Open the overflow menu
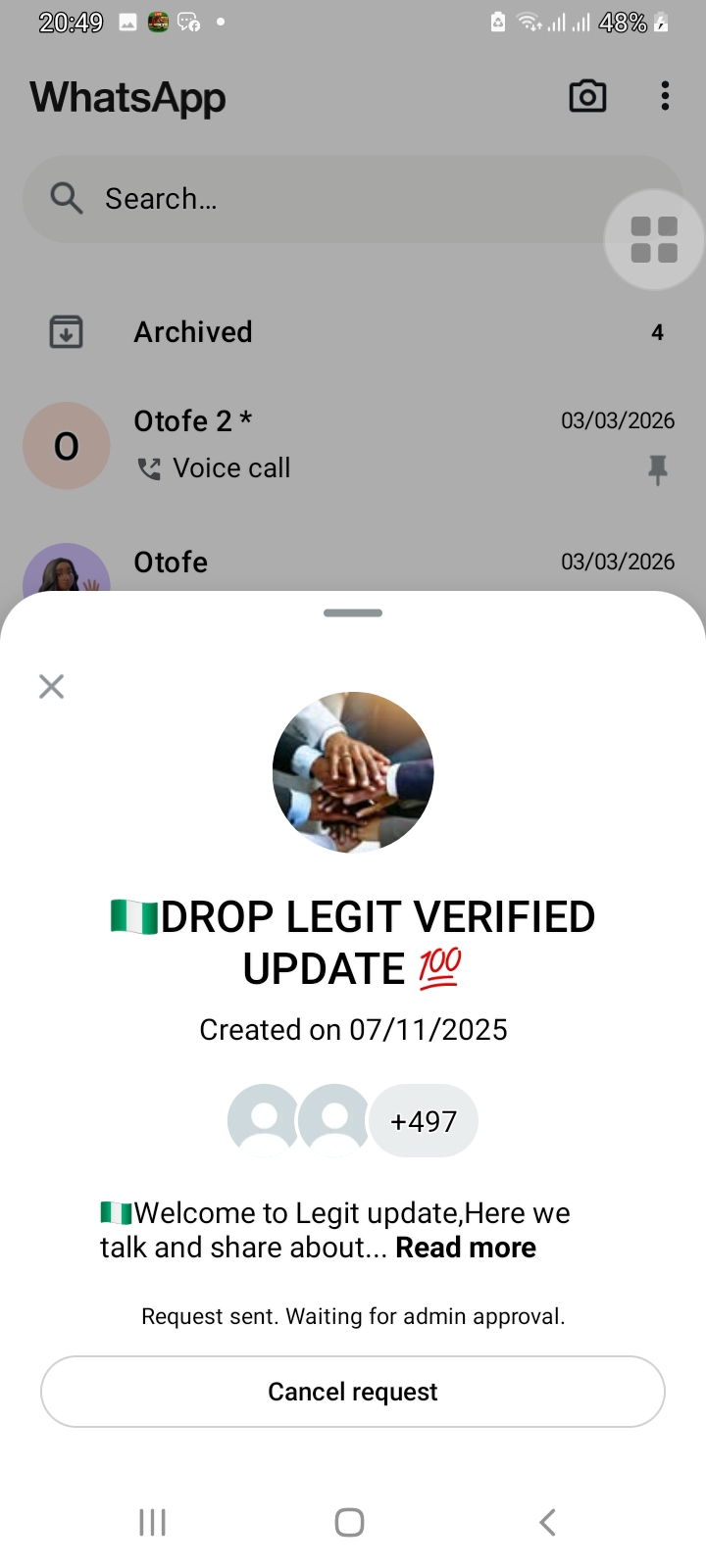This screenshot has width=706, height=1568. coord(666,96)
